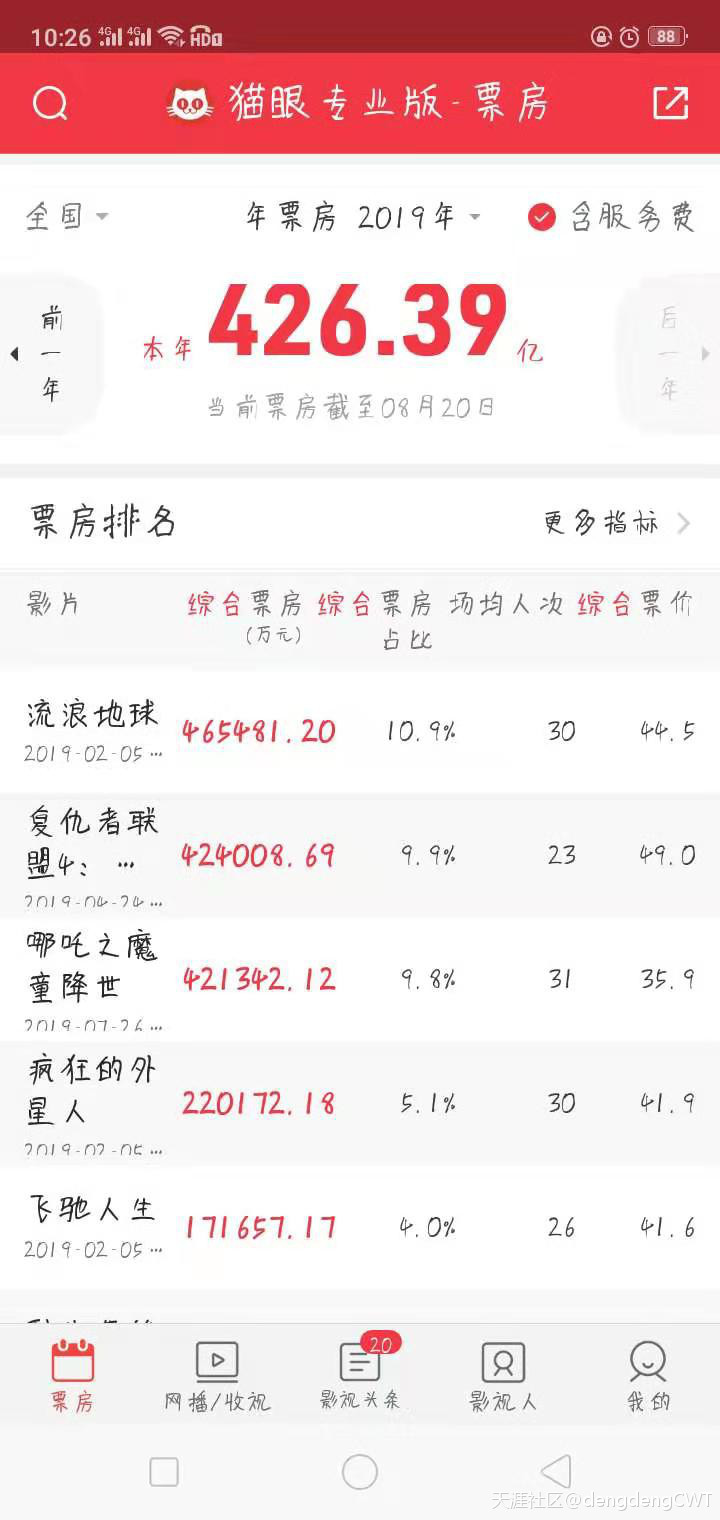
Task: Change the 年票房 2019年 selector
Action: (x=363, y=217)
